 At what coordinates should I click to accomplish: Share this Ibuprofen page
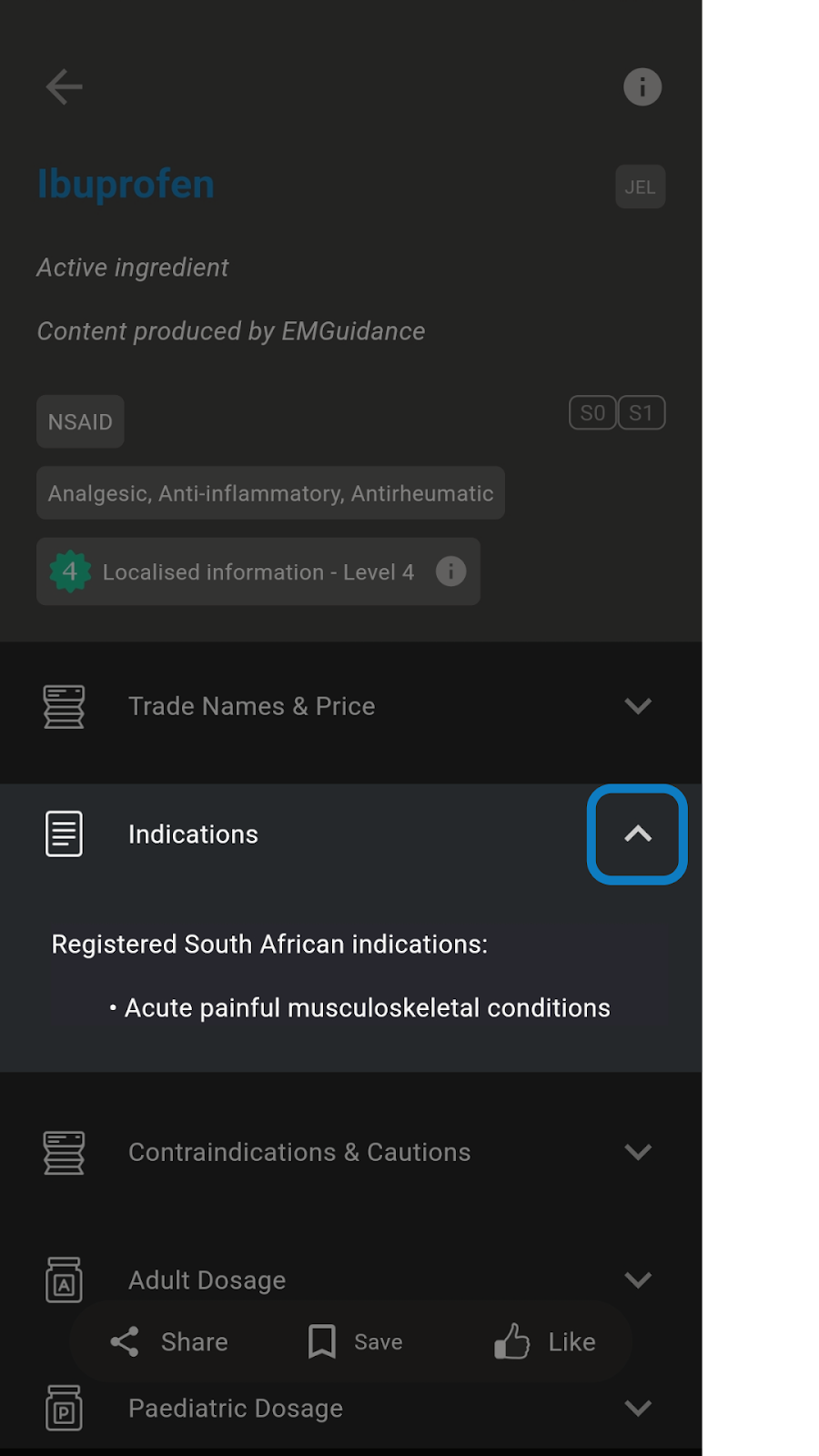tap(169, 1341)
